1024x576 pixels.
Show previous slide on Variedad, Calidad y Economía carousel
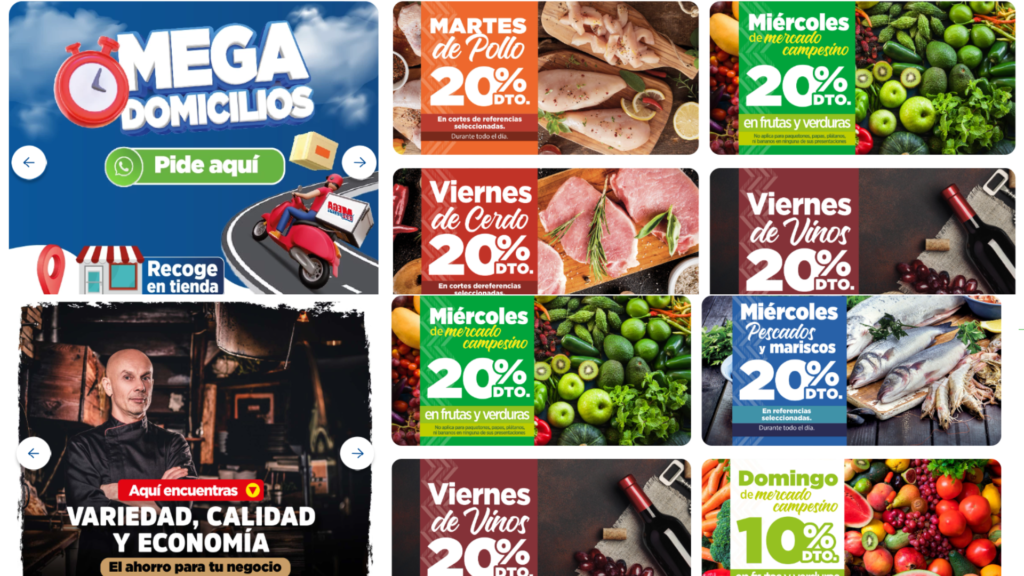click(34, 453)
